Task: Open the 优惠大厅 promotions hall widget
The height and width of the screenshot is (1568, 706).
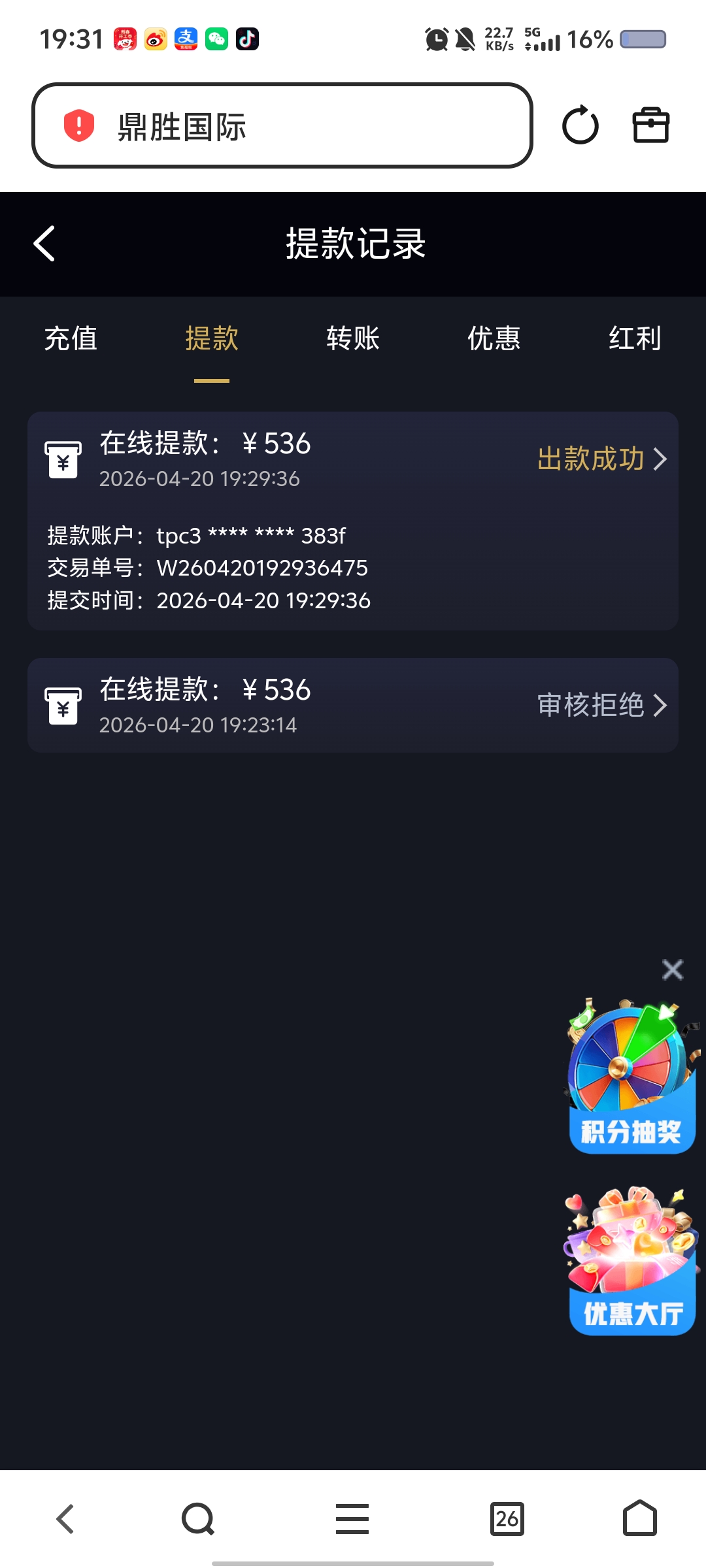Action: (630, 1261)
